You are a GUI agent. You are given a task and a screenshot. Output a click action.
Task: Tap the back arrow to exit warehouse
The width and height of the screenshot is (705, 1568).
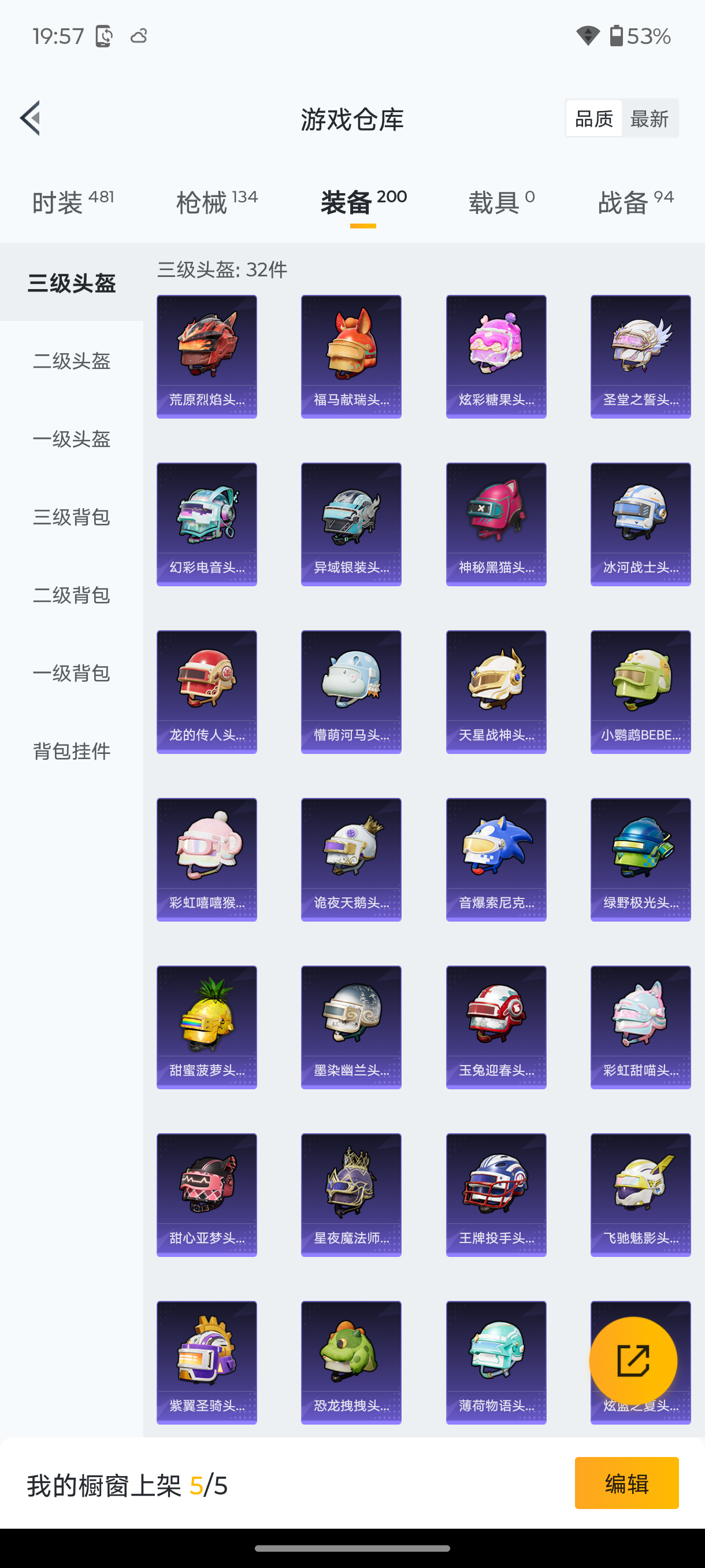click(31, 119)
